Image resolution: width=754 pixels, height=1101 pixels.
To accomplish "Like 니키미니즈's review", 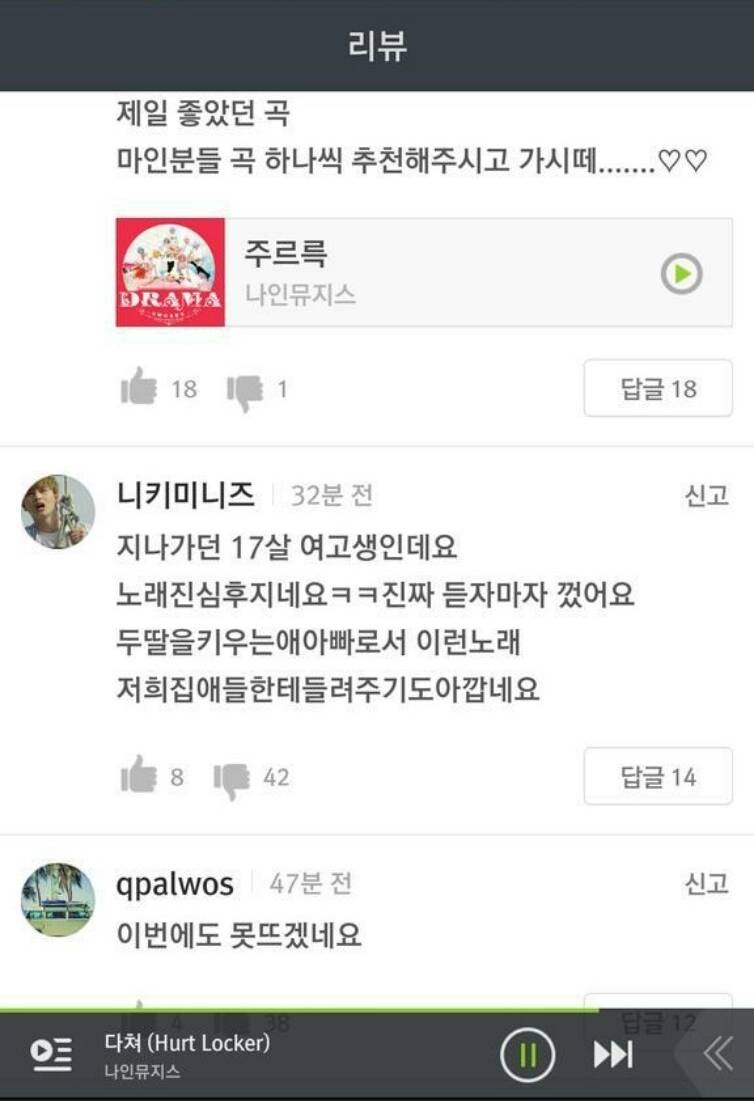I will click(139, 776).
